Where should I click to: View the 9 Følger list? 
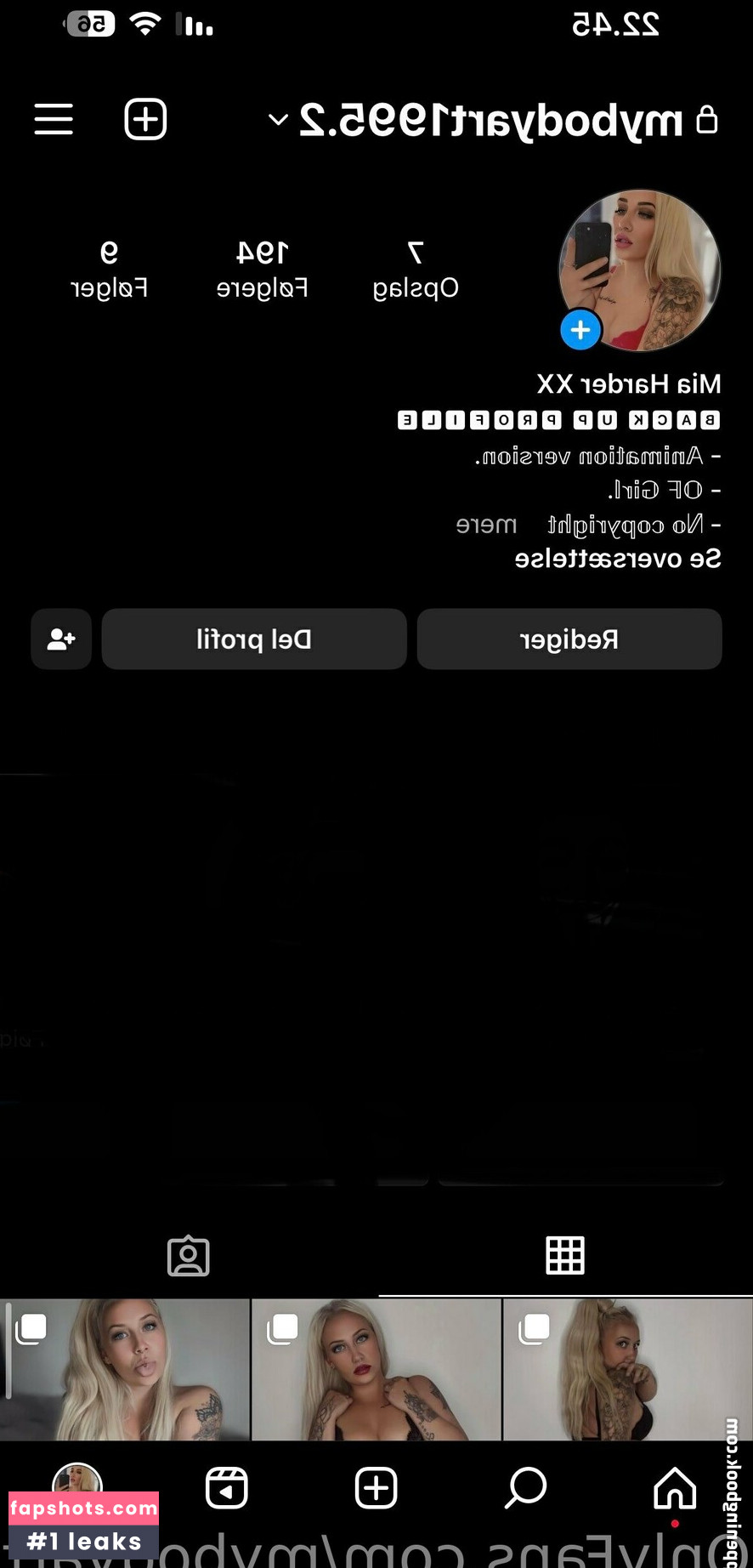coord(109,269)
